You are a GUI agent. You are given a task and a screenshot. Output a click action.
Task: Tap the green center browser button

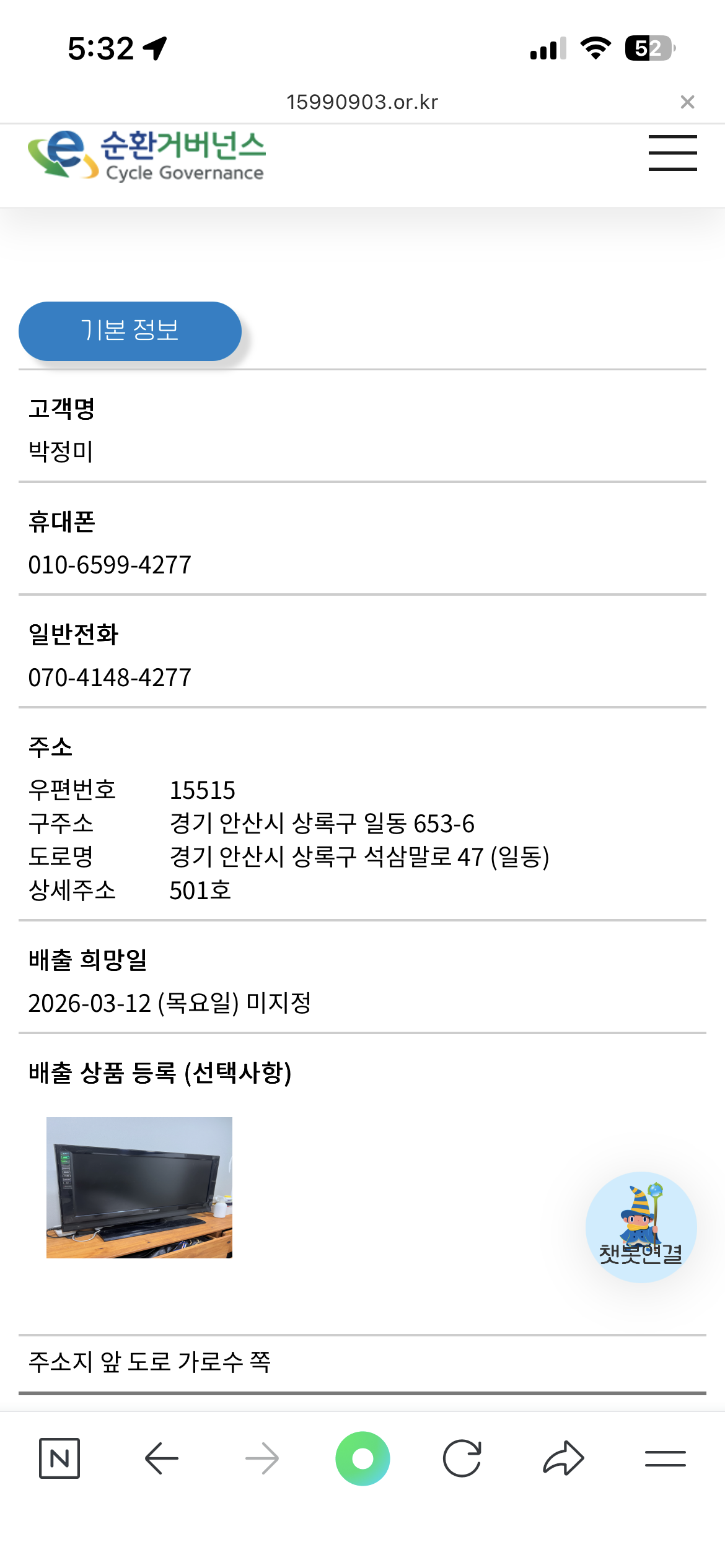[x=362, y=1458]
